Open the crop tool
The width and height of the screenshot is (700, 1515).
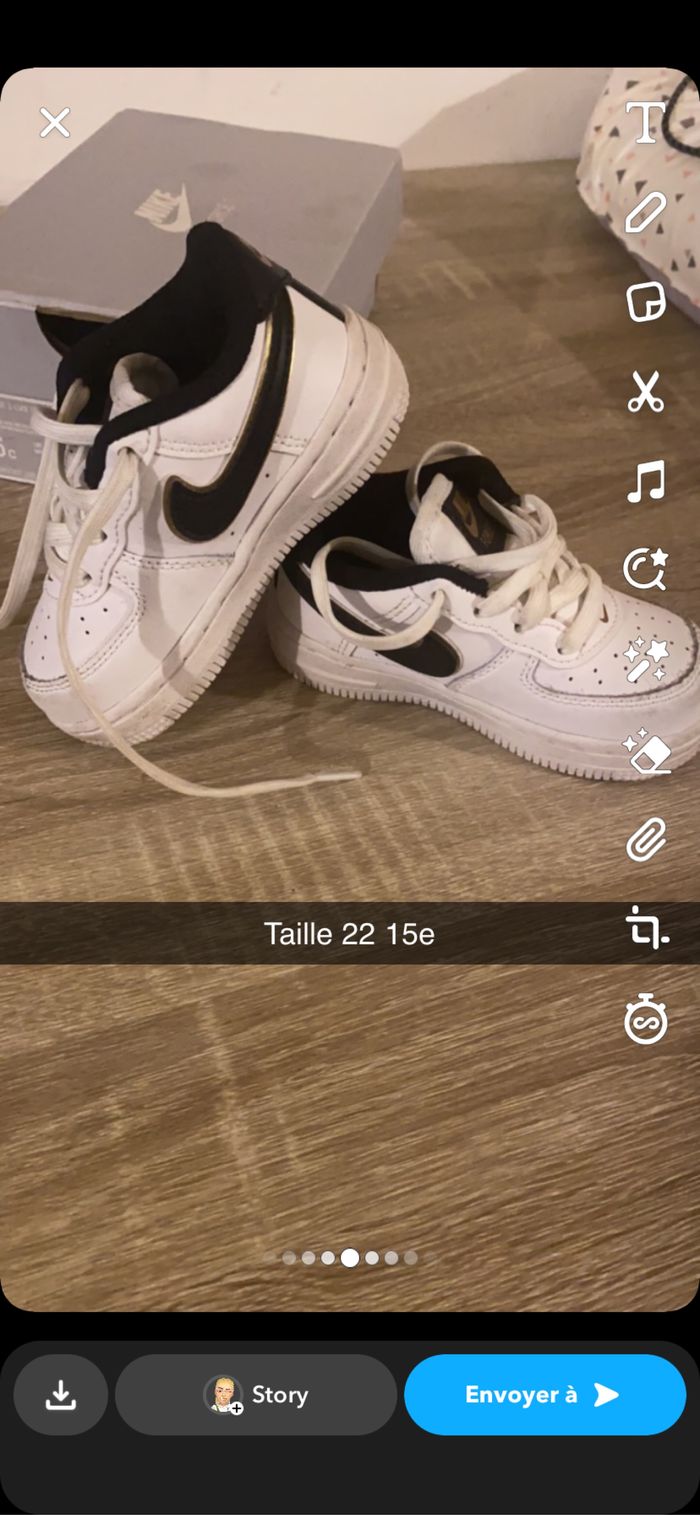point(647,929)
